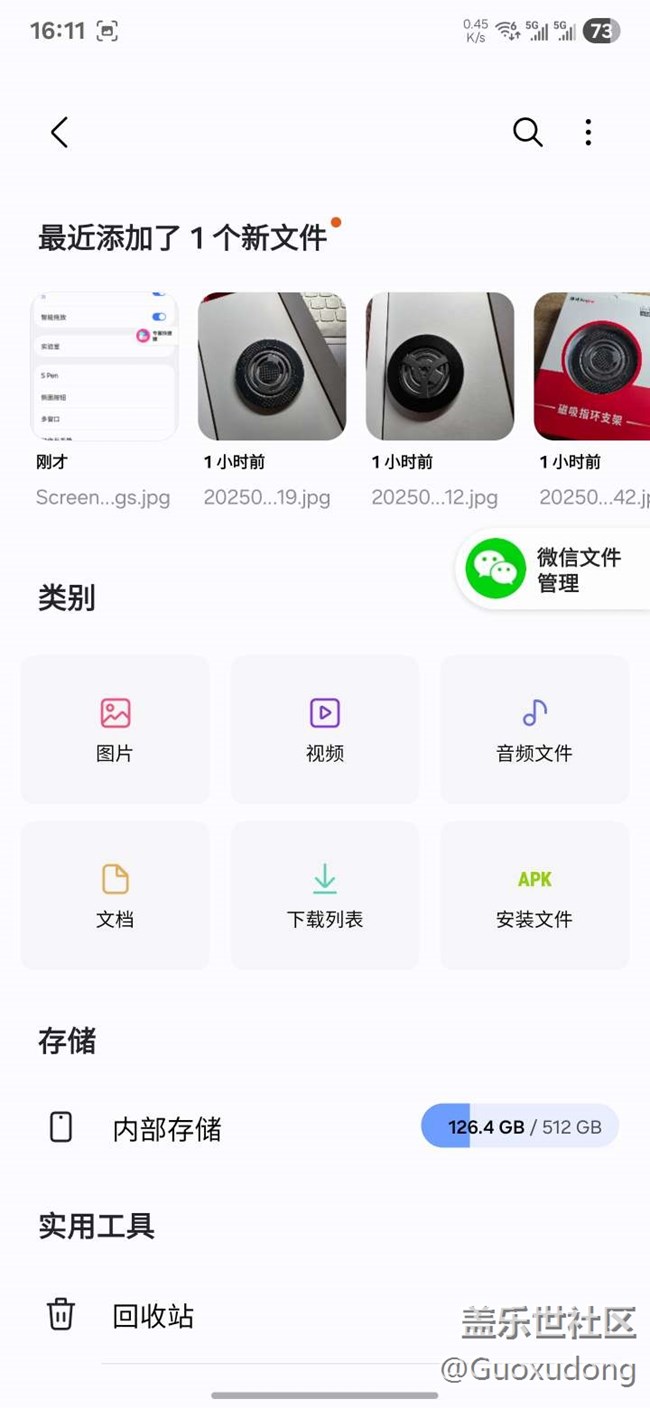Browse the 视频 category

[325, 730]
